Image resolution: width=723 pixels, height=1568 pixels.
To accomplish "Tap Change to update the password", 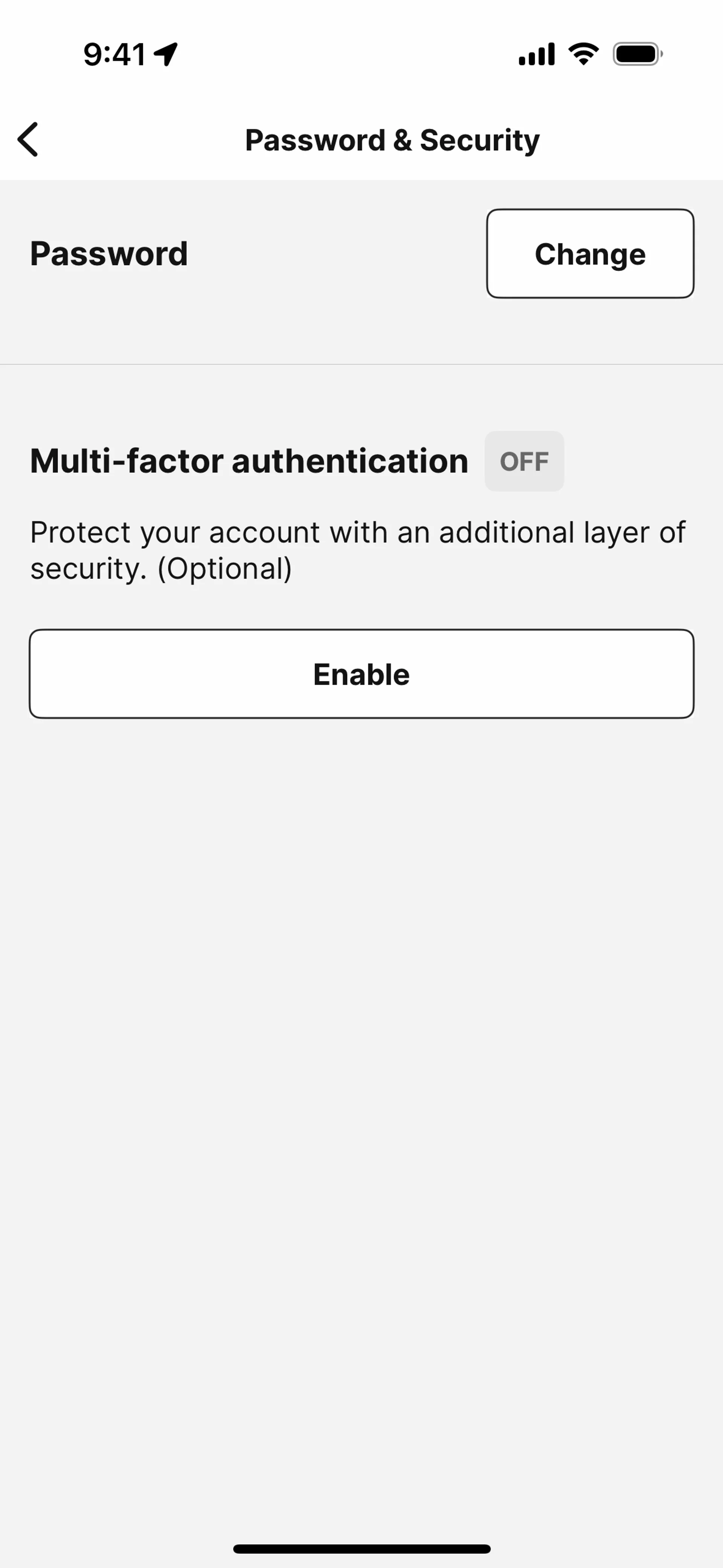I will coord(590,254).
